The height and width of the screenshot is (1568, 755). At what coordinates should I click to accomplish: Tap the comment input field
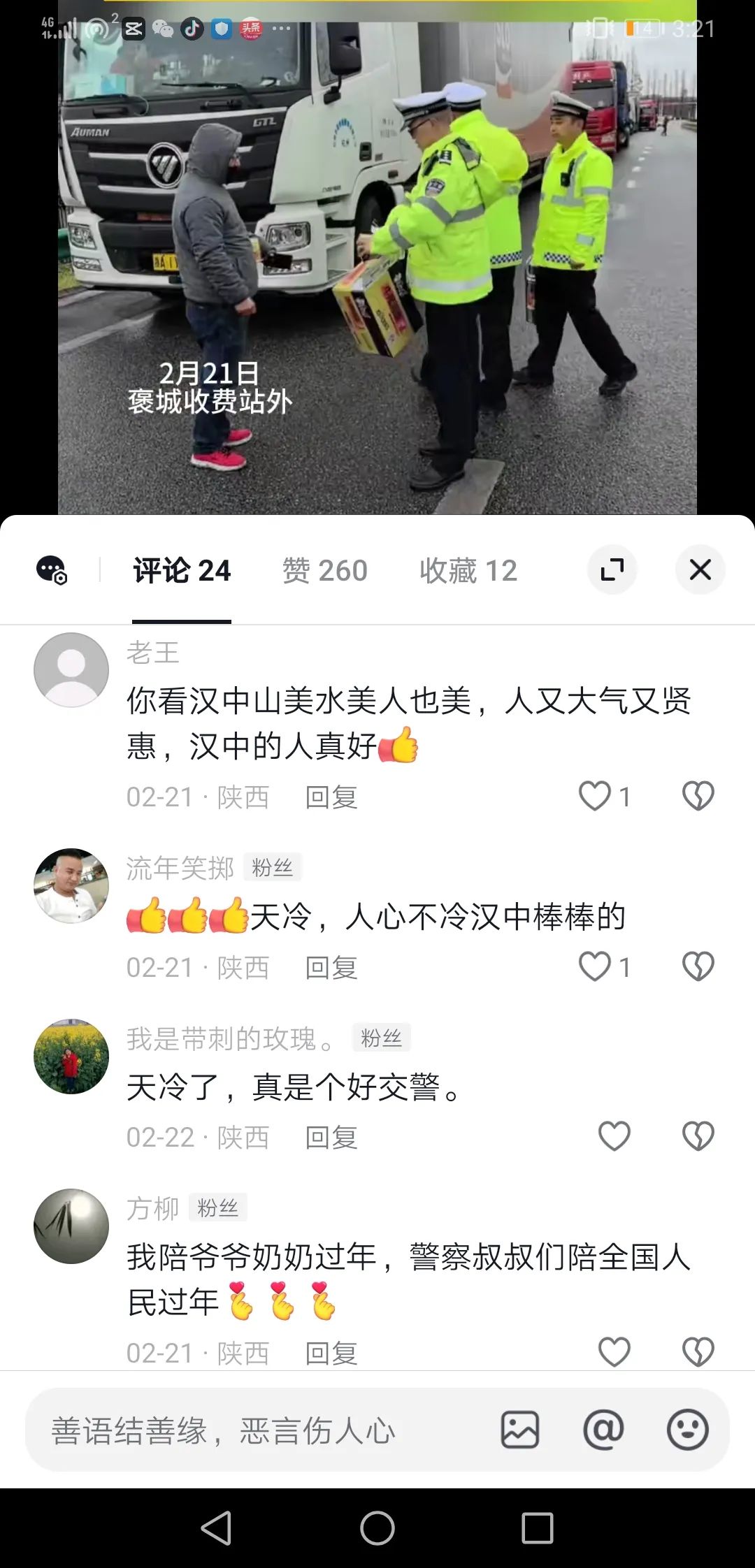[x=259, y=1430]
